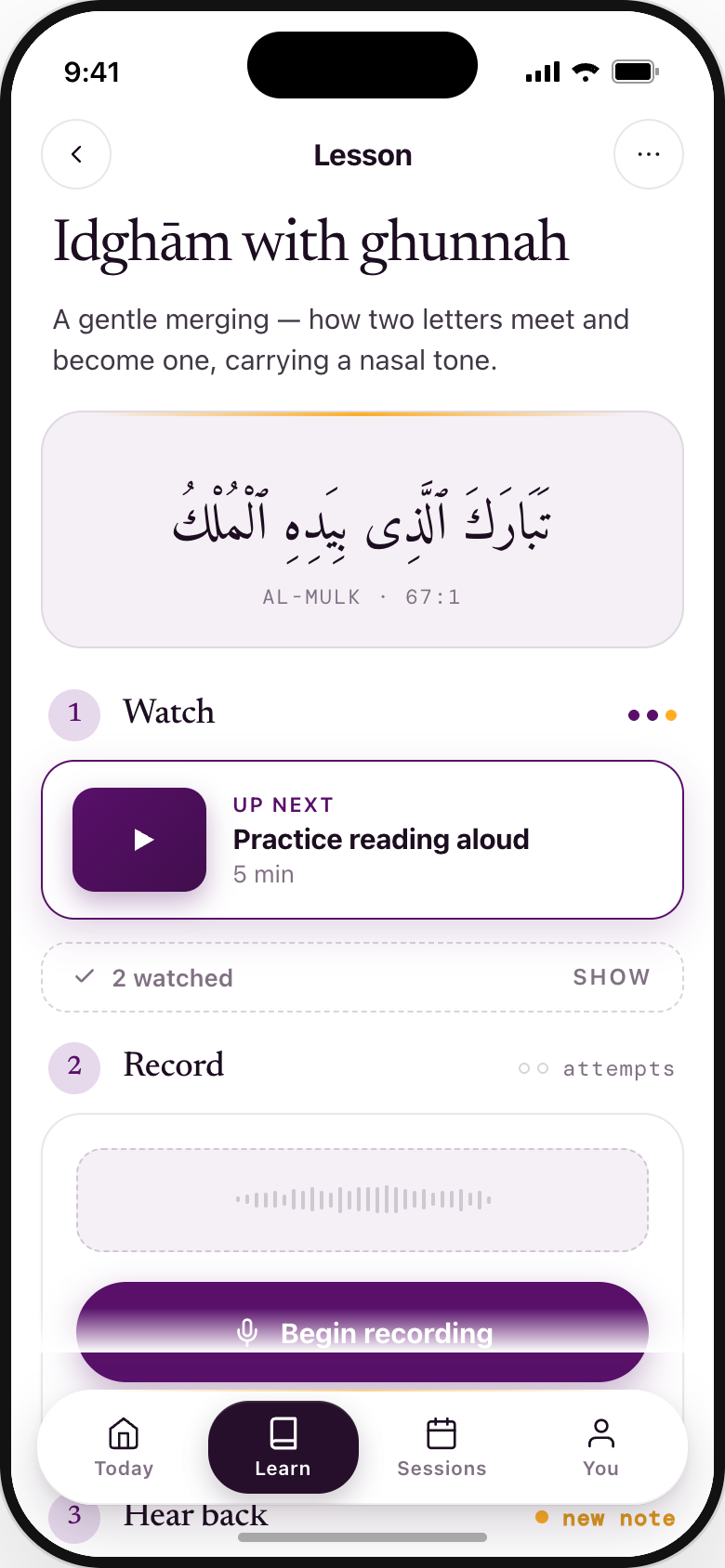Select the Learn tab
The image size is (725, 1568).
coord(283,1447)
